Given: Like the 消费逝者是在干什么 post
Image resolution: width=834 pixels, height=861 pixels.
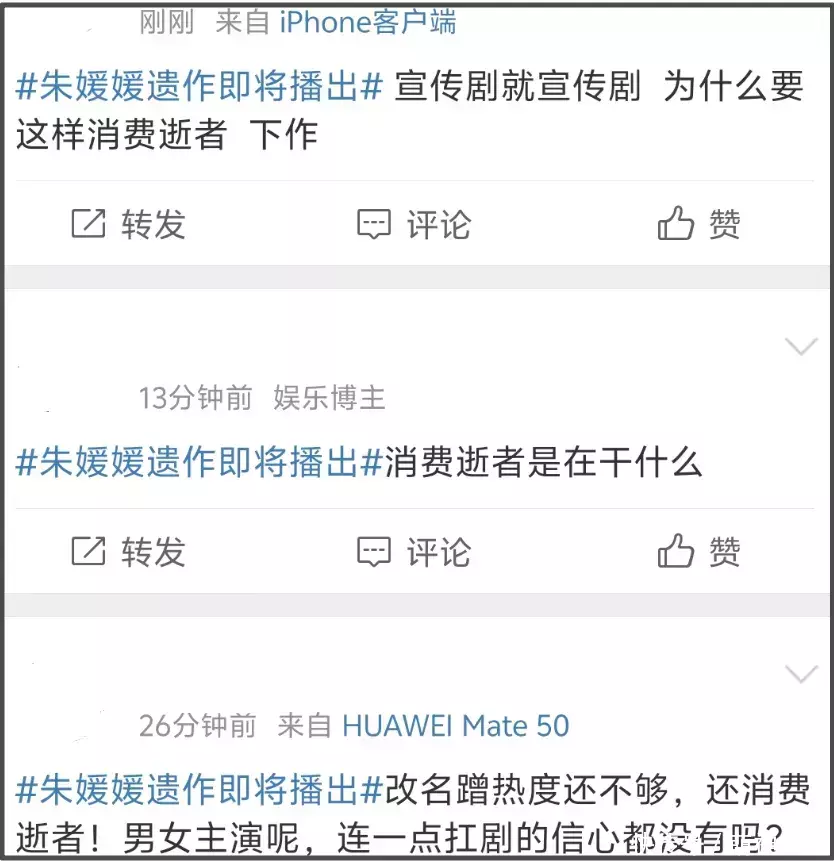Looking at the screenshot, I should pos(699,551).
